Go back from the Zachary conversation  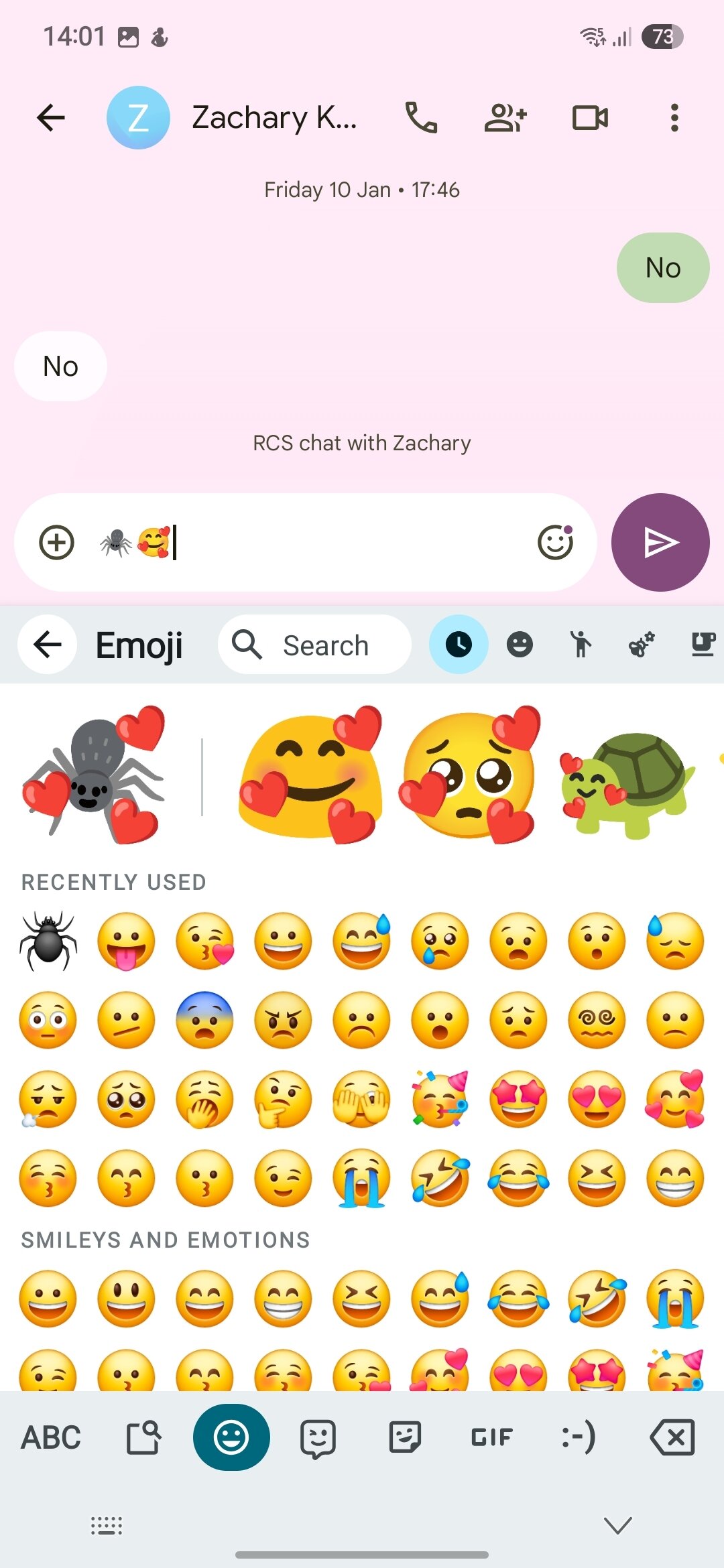50,118
